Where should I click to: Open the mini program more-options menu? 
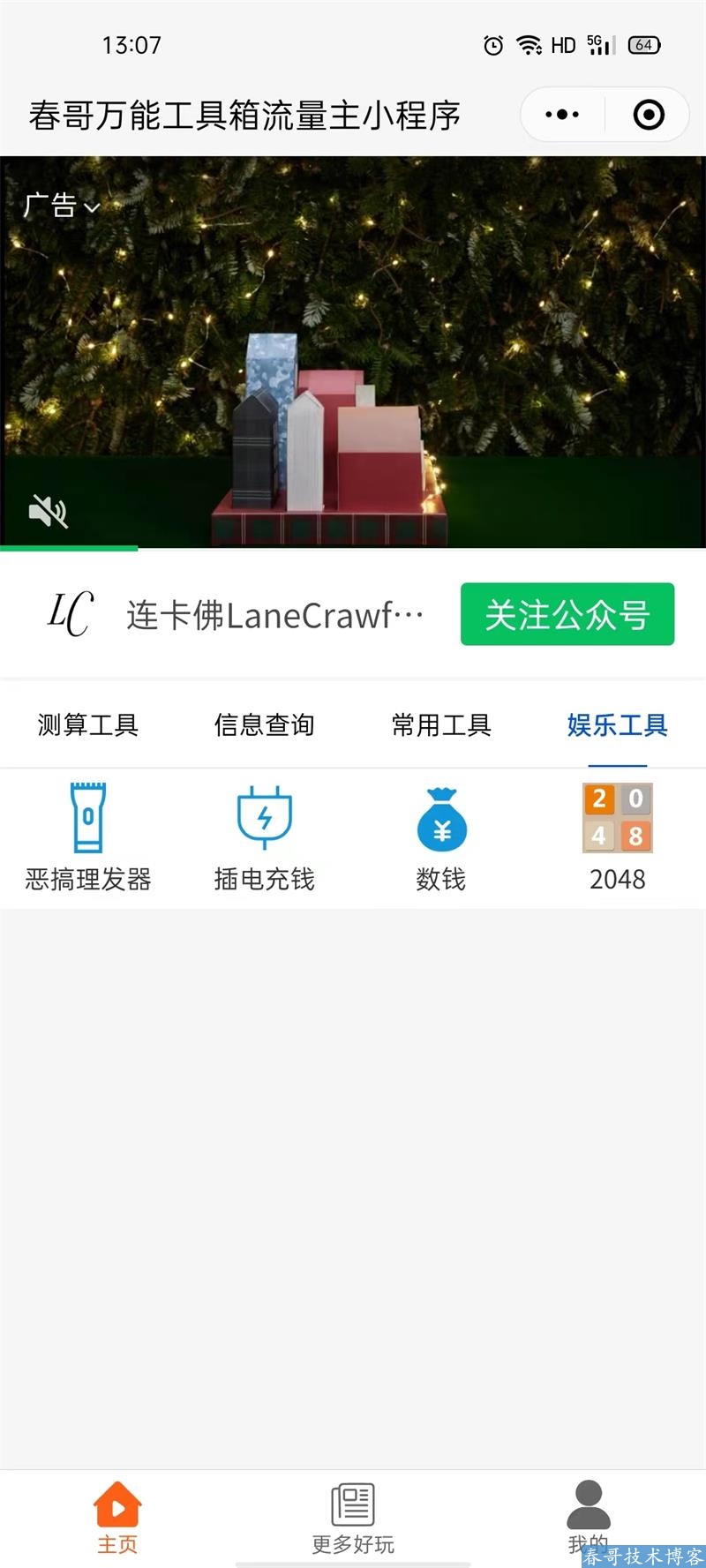point(562,115)
